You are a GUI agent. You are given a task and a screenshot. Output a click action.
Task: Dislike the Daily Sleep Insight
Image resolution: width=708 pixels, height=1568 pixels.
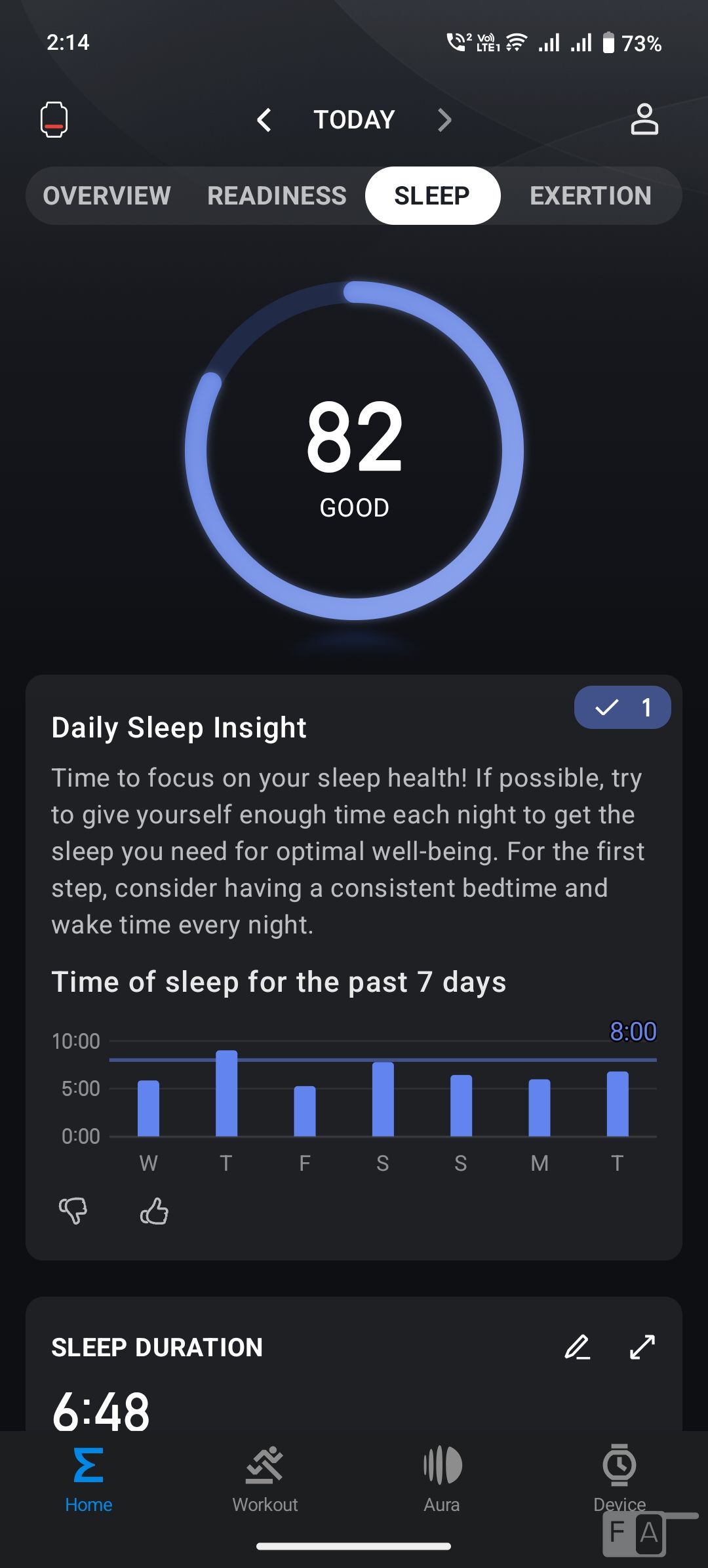[x=73, y=1211]
